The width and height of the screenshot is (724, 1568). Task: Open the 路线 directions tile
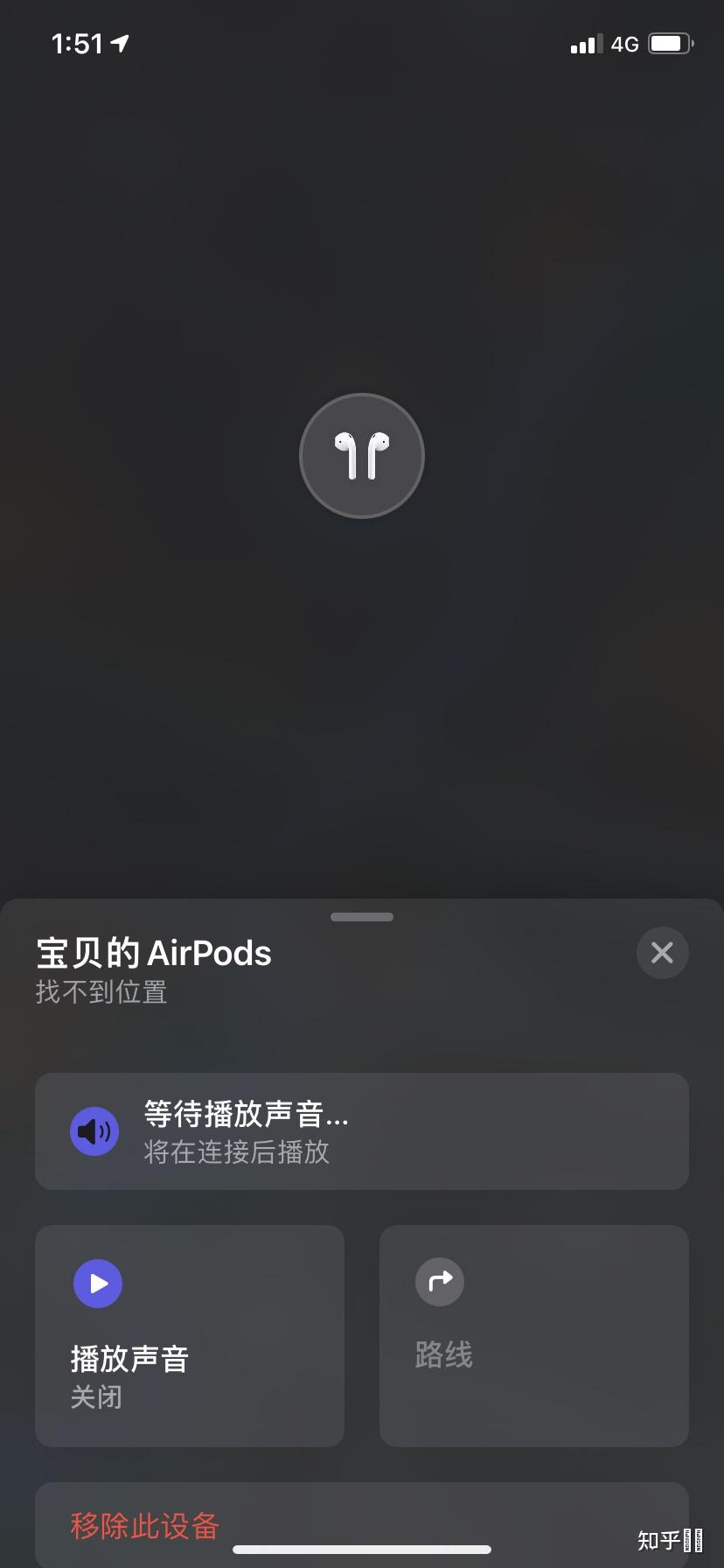click(x=533, y=1336)
